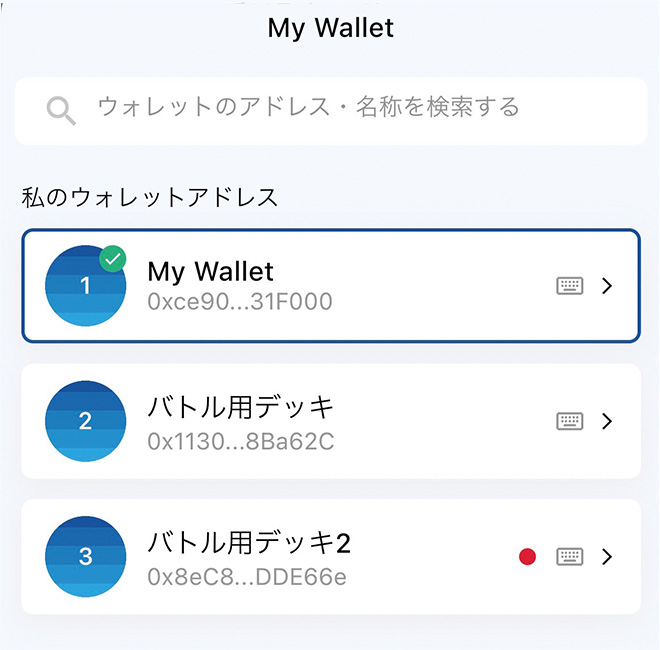Tap the keyboard icon on My Wallet

coord(569,286)
